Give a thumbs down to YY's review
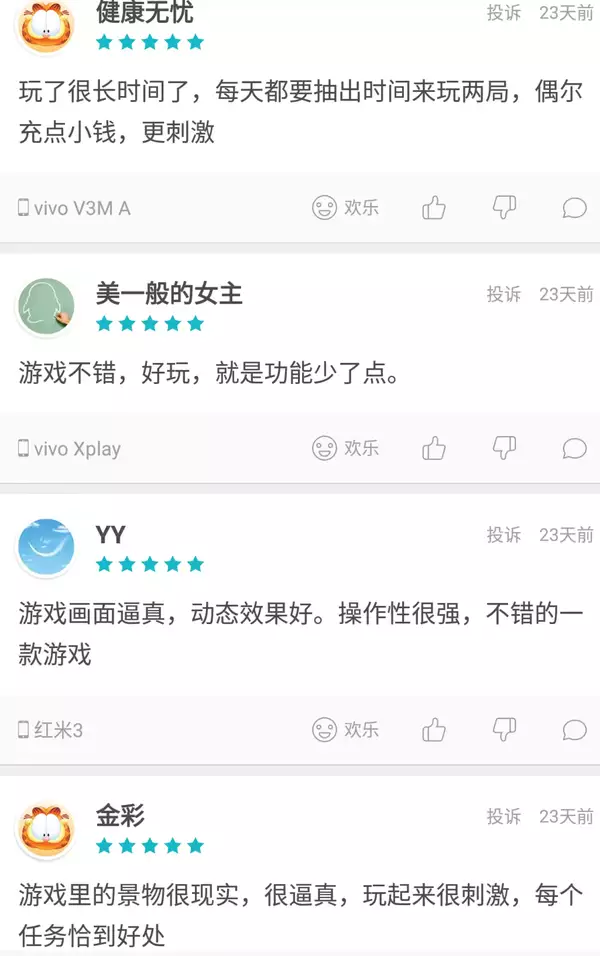Image resolution: width=600 pixels, height=956 pixels. click(x=504, y=729)
